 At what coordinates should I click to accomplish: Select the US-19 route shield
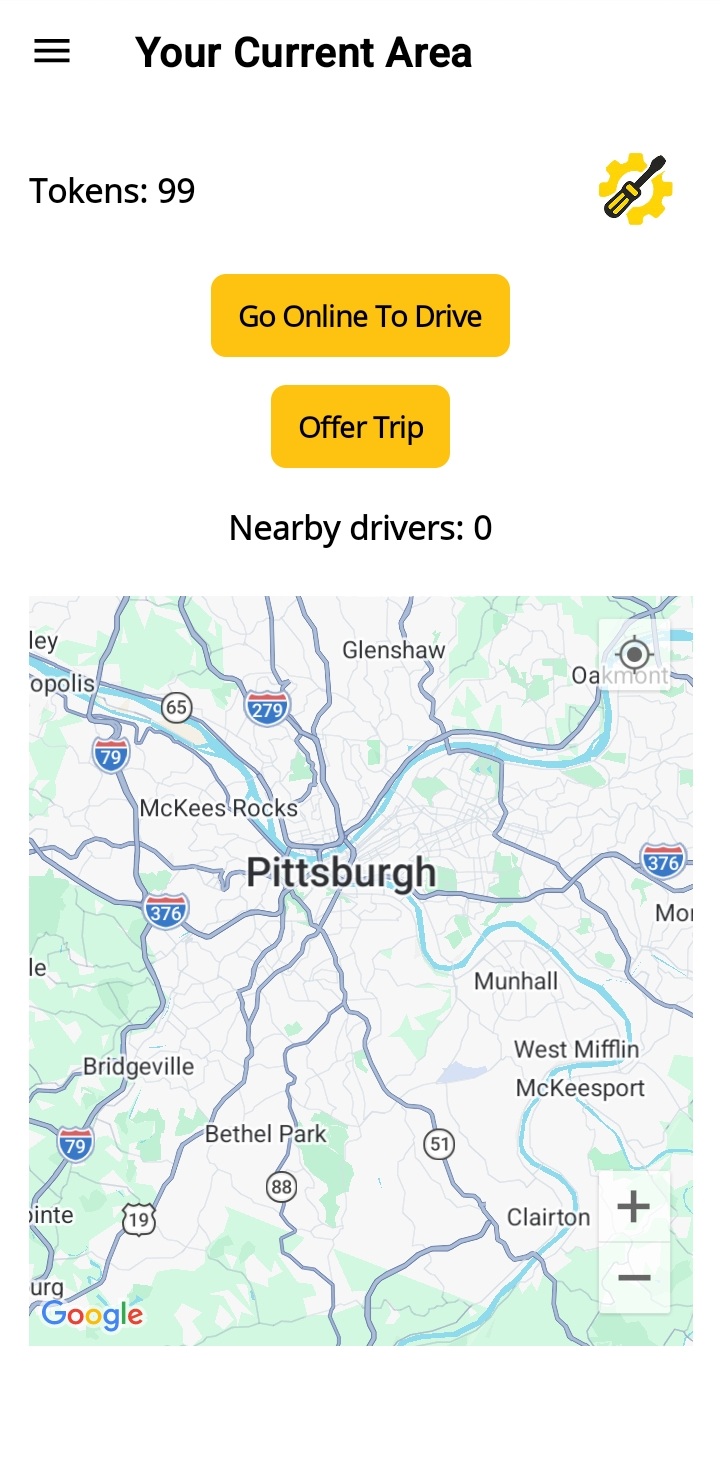[140, 1219]
